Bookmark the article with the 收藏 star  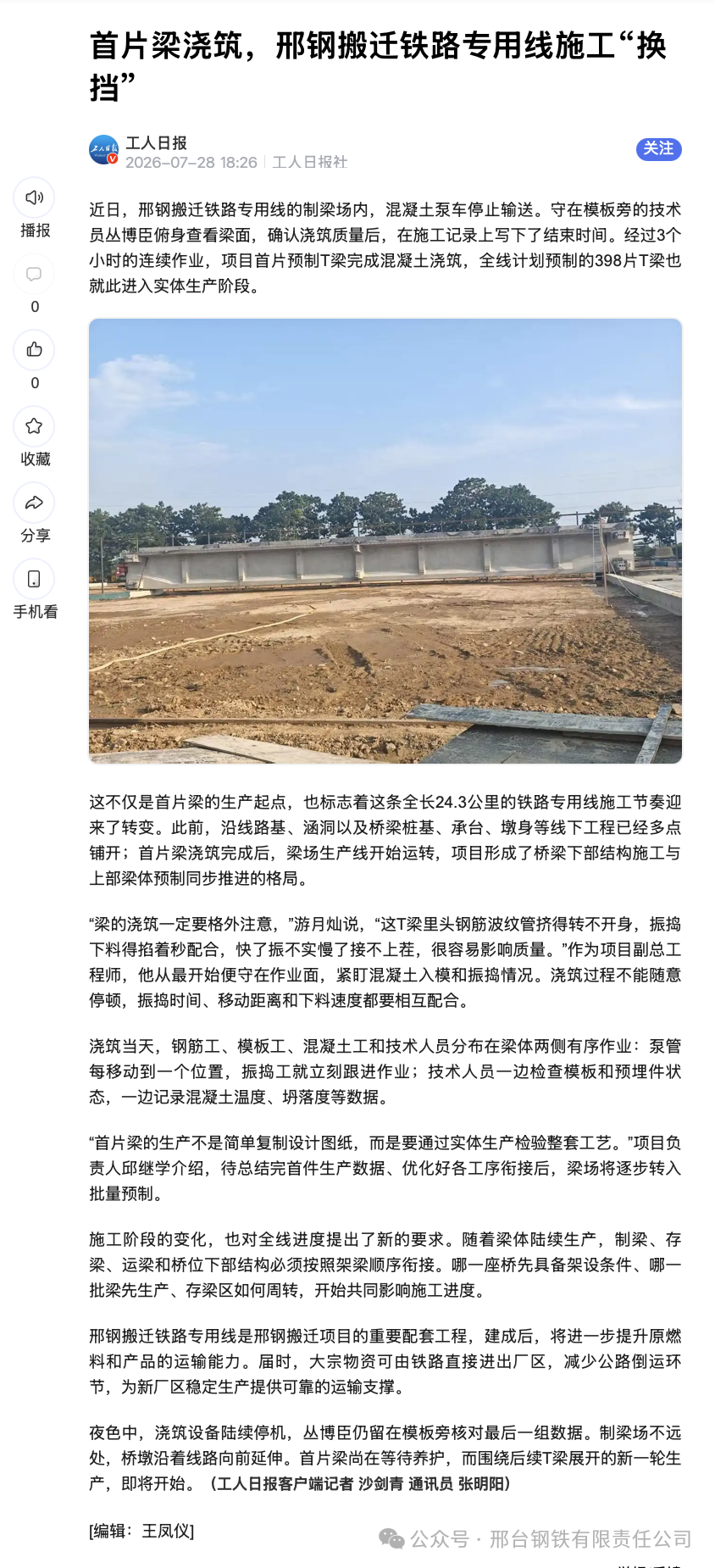34,426
